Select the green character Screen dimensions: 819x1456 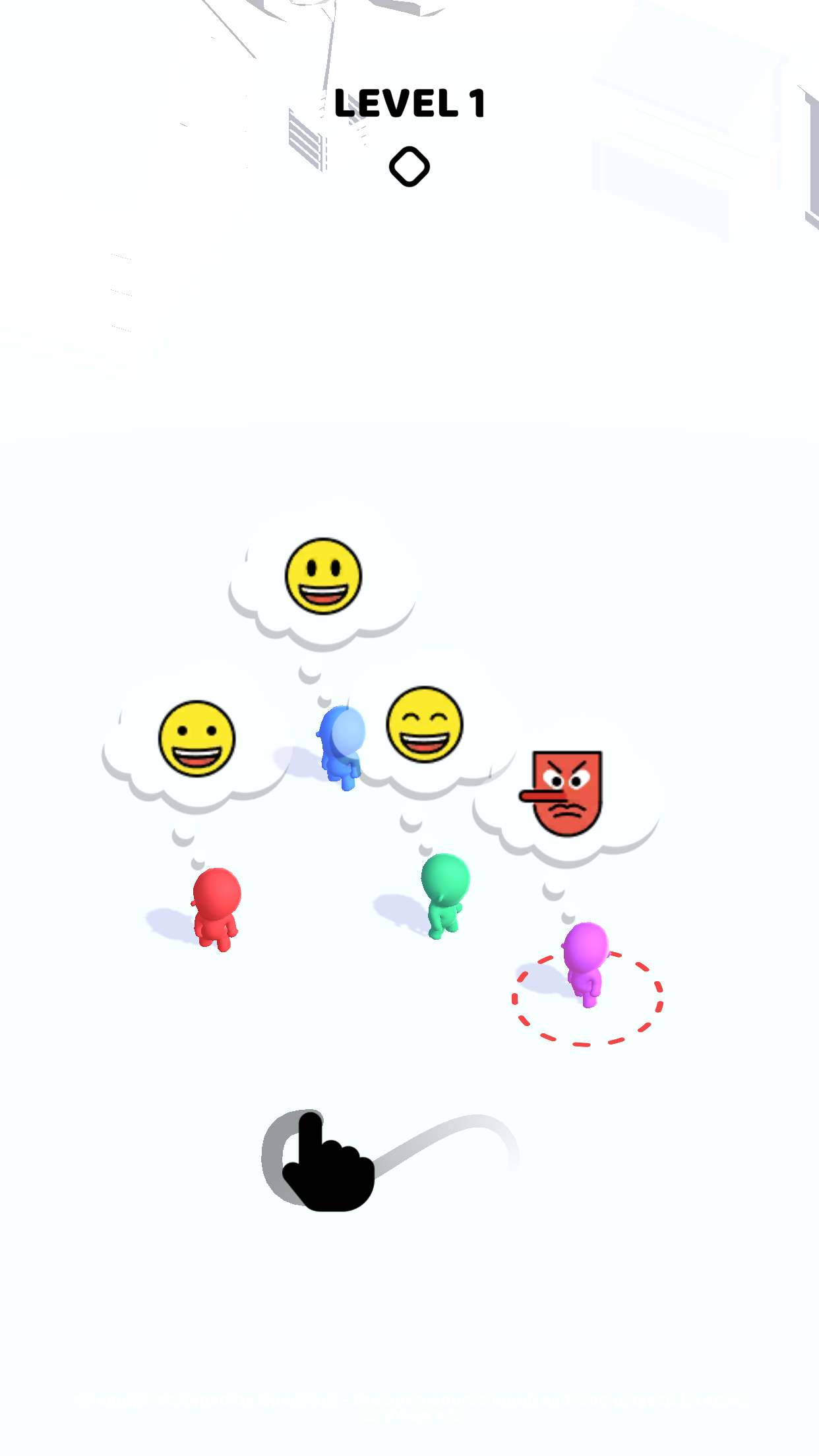445,895
